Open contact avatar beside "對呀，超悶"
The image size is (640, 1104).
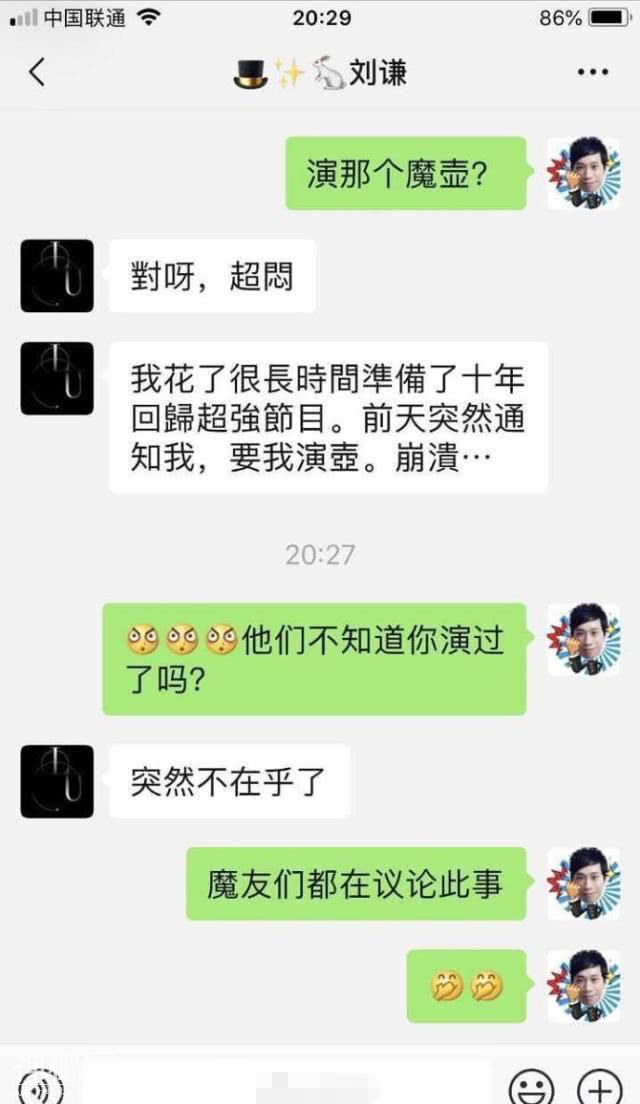pyautogui.click(x=57, y=276)
